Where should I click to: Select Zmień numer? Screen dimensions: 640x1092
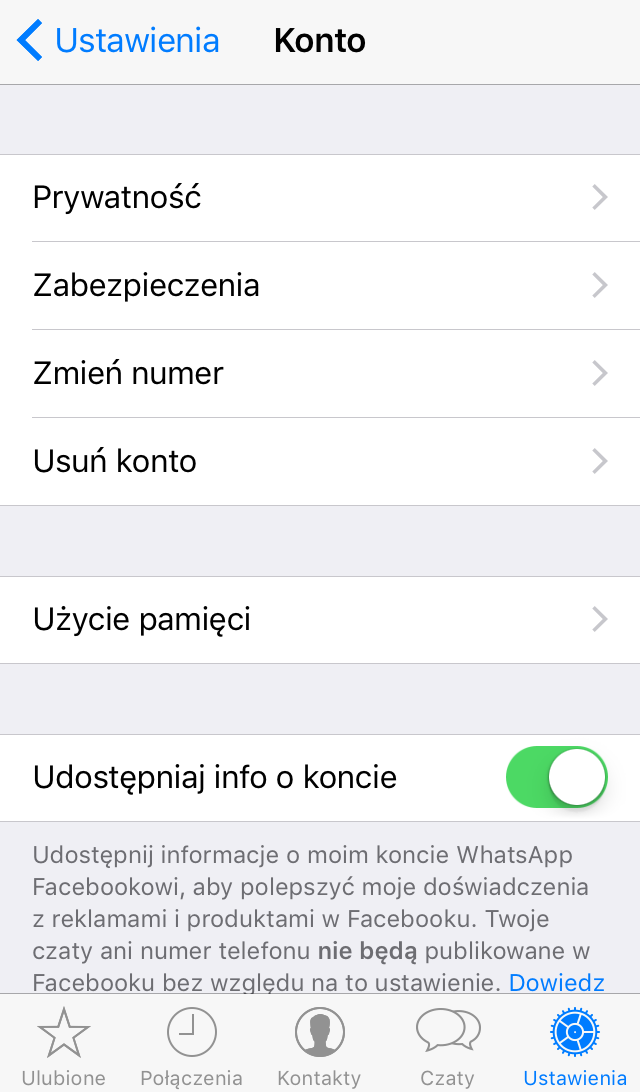[320, 373]
